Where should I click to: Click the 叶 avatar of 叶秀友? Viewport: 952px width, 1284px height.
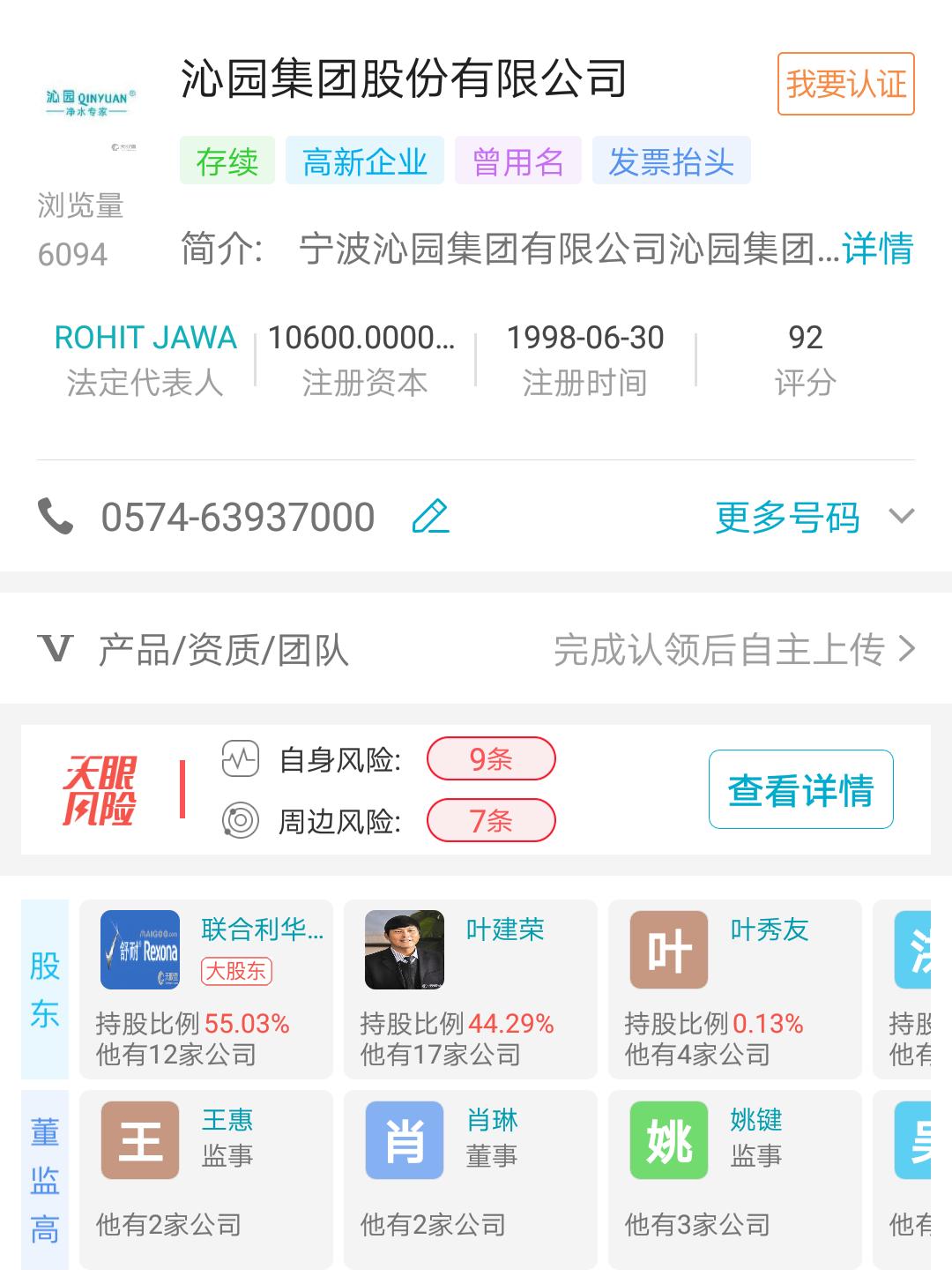(668, 948)
